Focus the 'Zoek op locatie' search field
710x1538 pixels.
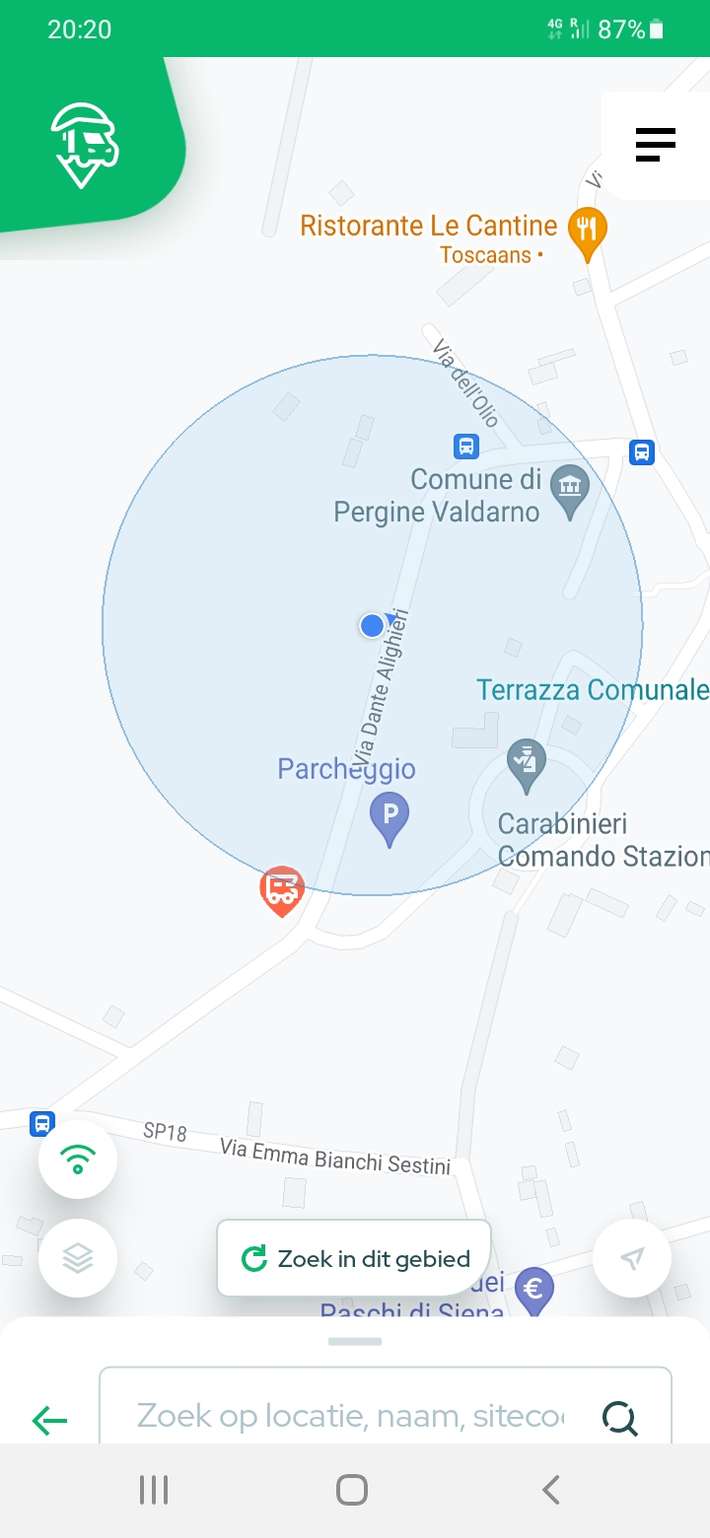[x=350, y=1416]
